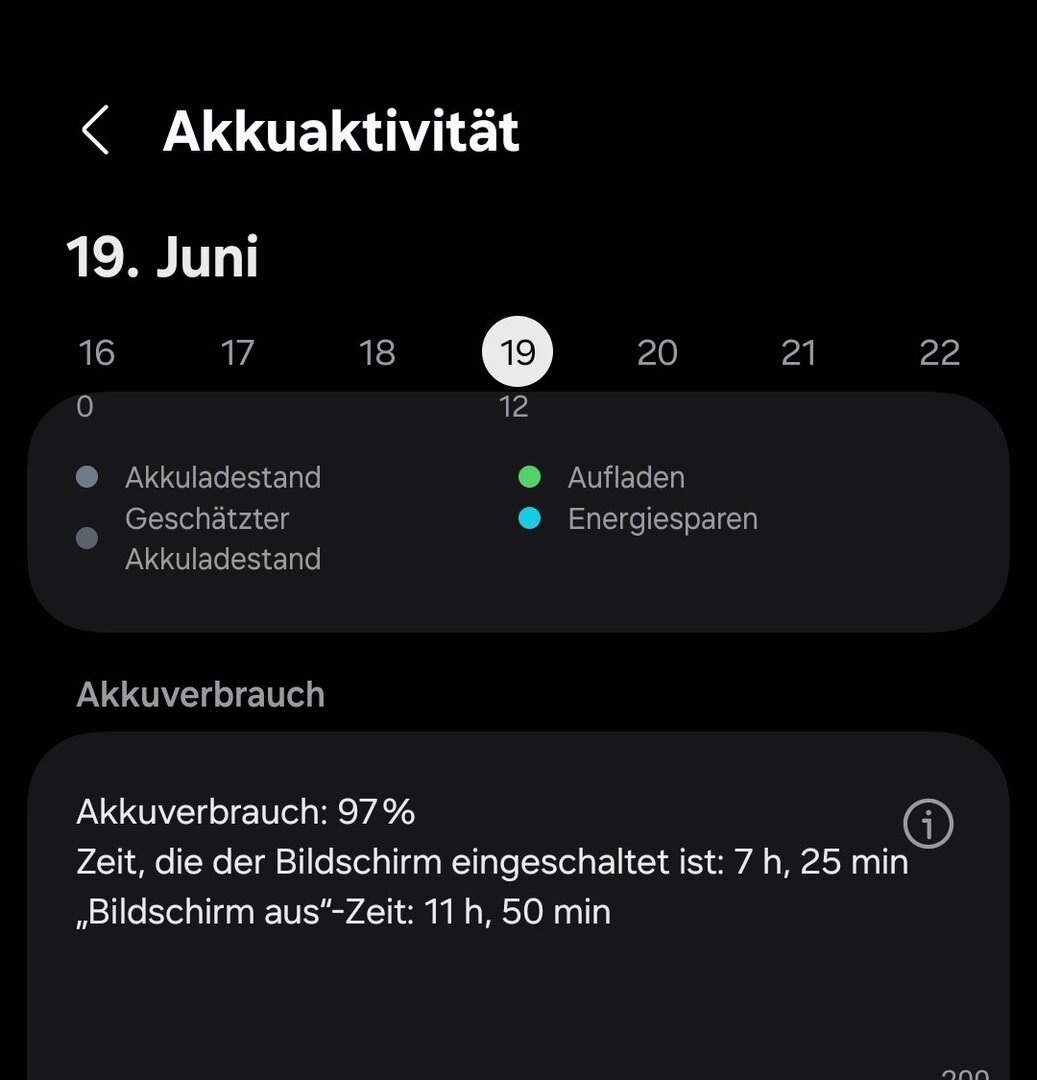Select day 17 in the date strip
Image resolution: width=1037 pixels, height=1080 pixels.
pos(237,353)
